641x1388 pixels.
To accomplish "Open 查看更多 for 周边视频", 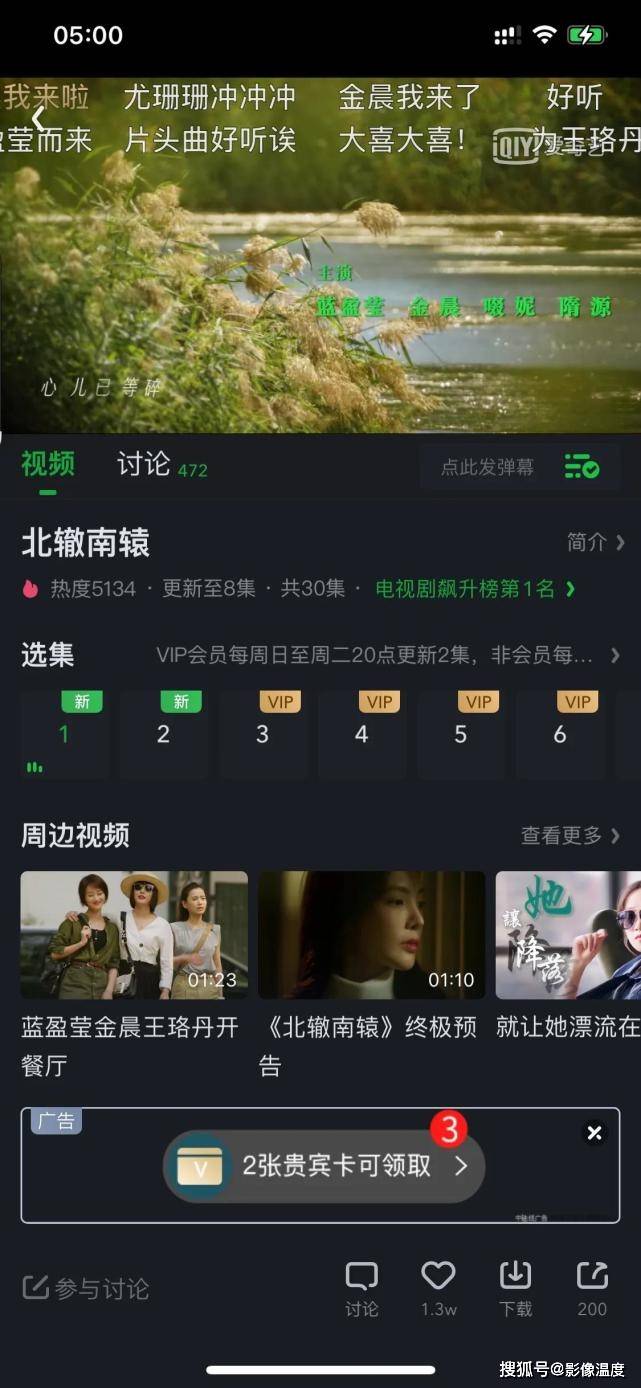I will 571,835.
